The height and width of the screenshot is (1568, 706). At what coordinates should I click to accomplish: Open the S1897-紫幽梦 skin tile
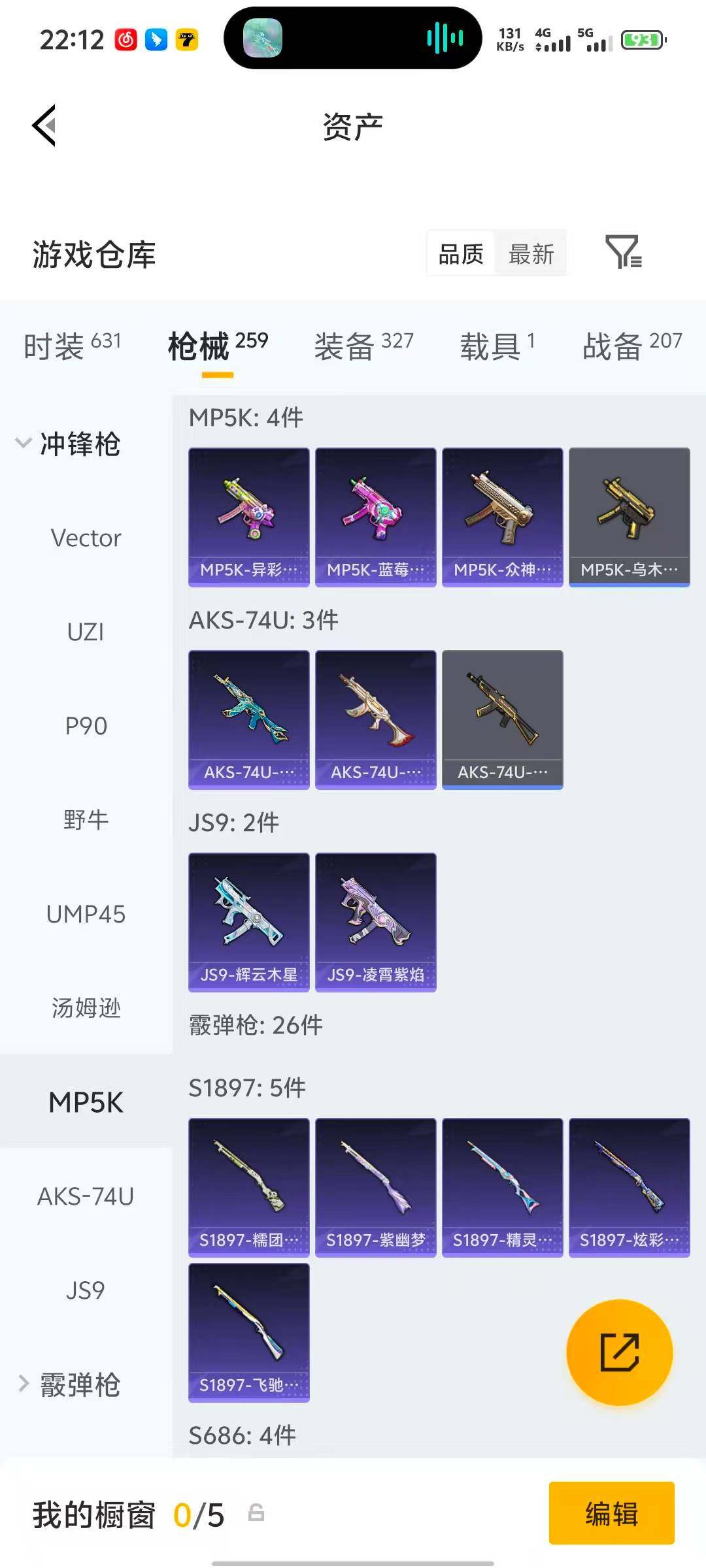coord(375,1187)
